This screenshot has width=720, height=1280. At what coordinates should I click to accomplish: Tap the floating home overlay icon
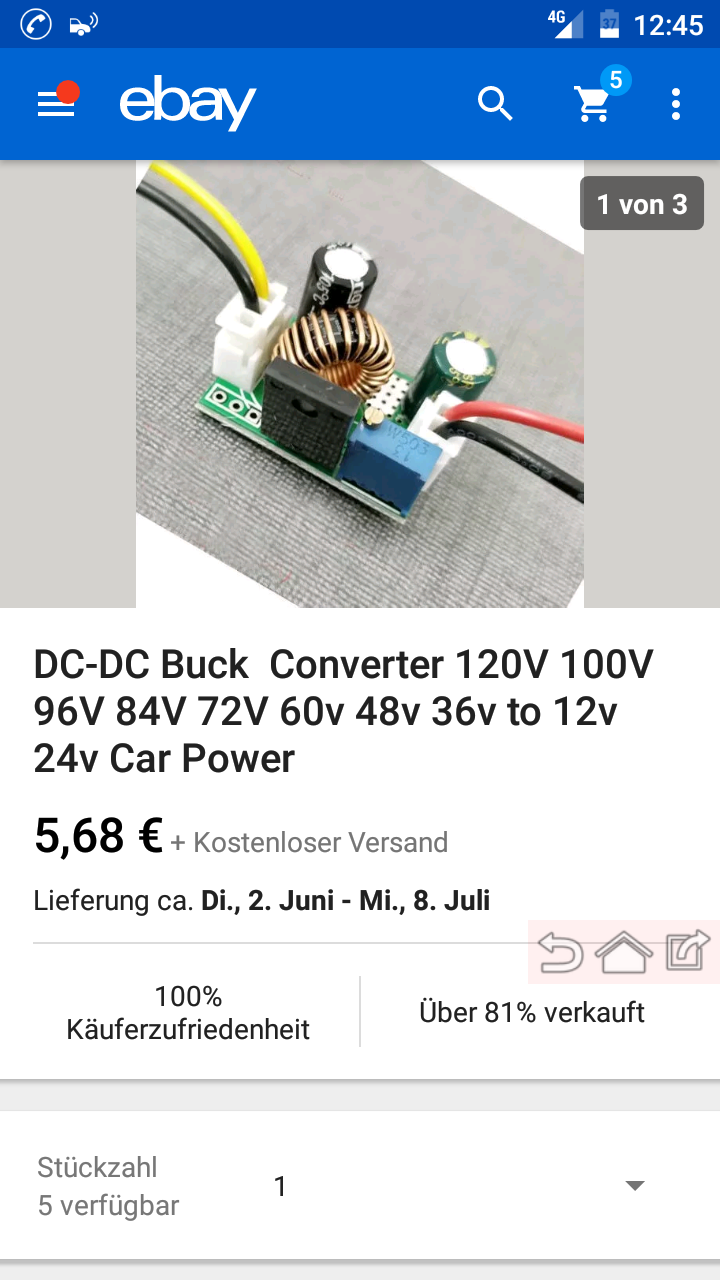click(x=624, y=952)
